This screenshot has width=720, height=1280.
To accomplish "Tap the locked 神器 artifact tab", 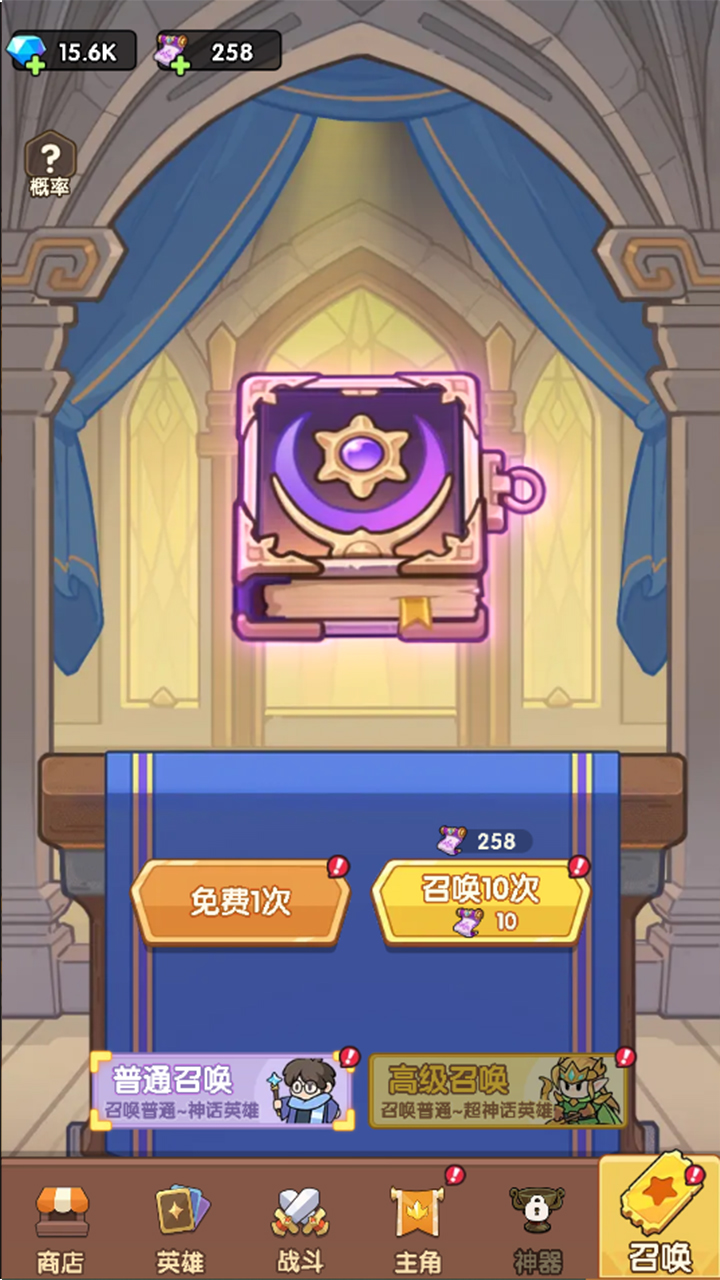I will click(537, 1228).
